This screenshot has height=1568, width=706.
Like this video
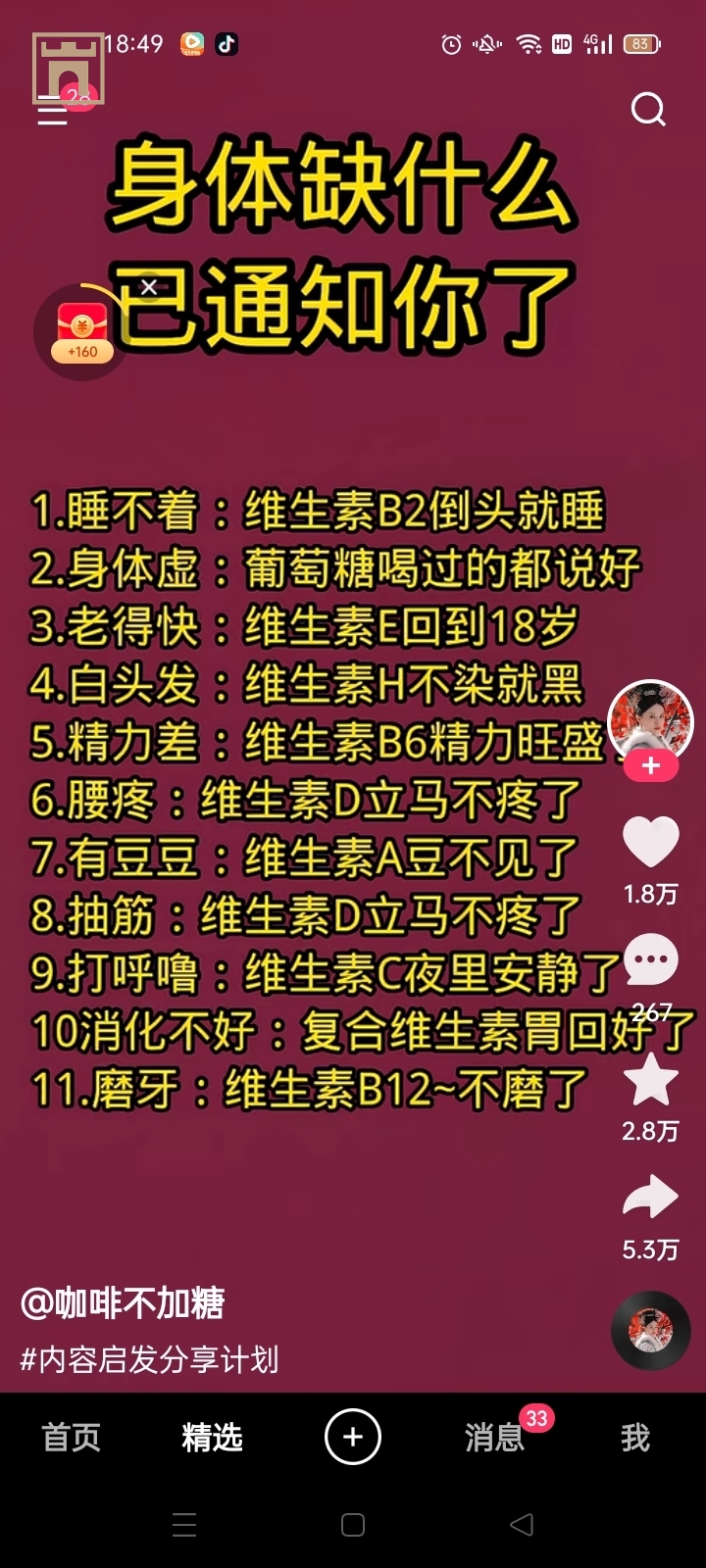point(651,842)
